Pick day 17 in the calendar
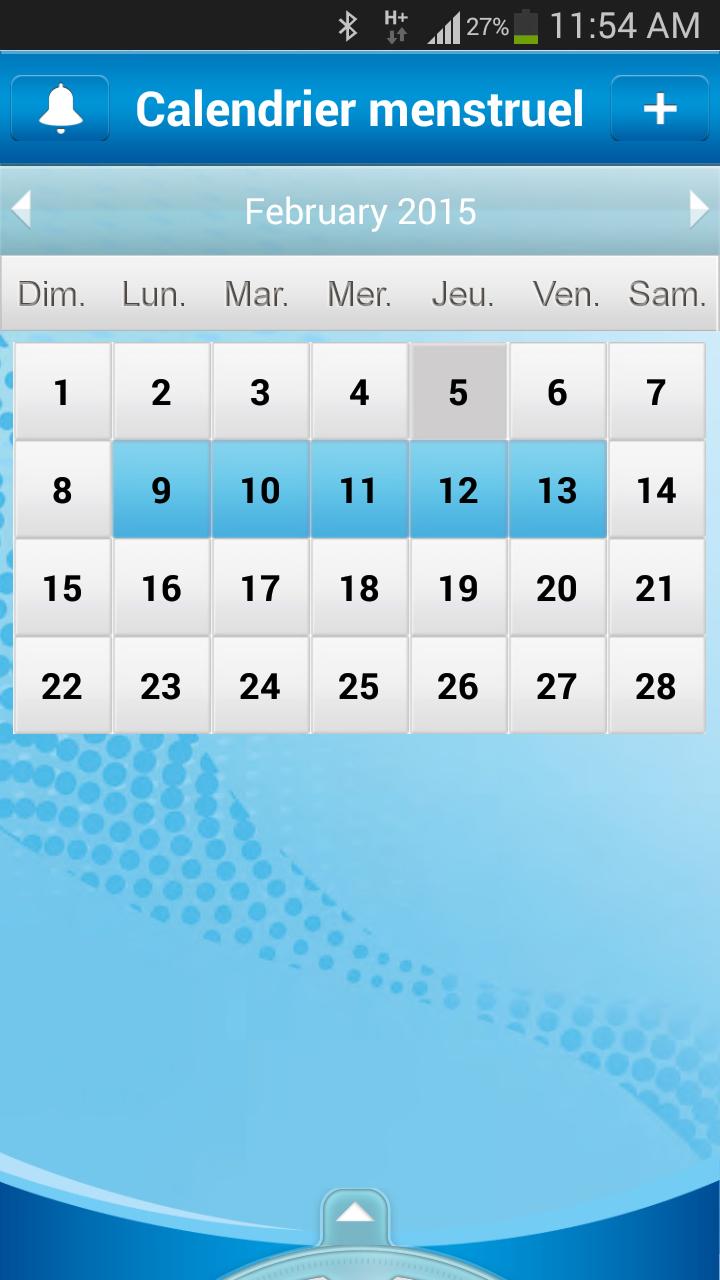This screenshot has width=720, height=1280. click(260, 588)
